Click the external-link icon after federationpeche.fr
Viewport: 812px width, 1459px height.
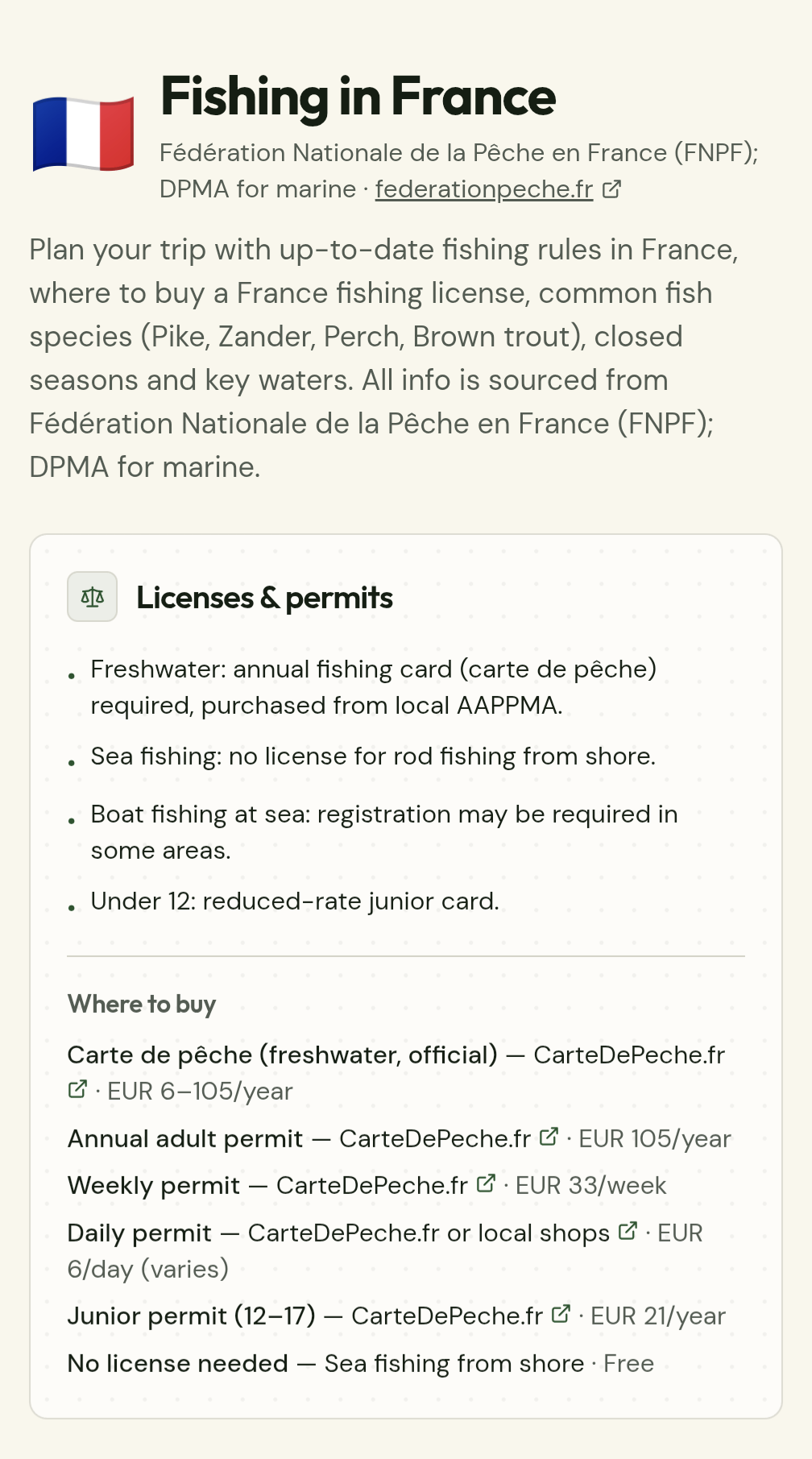pyautogui.click(x=614, y=189)
